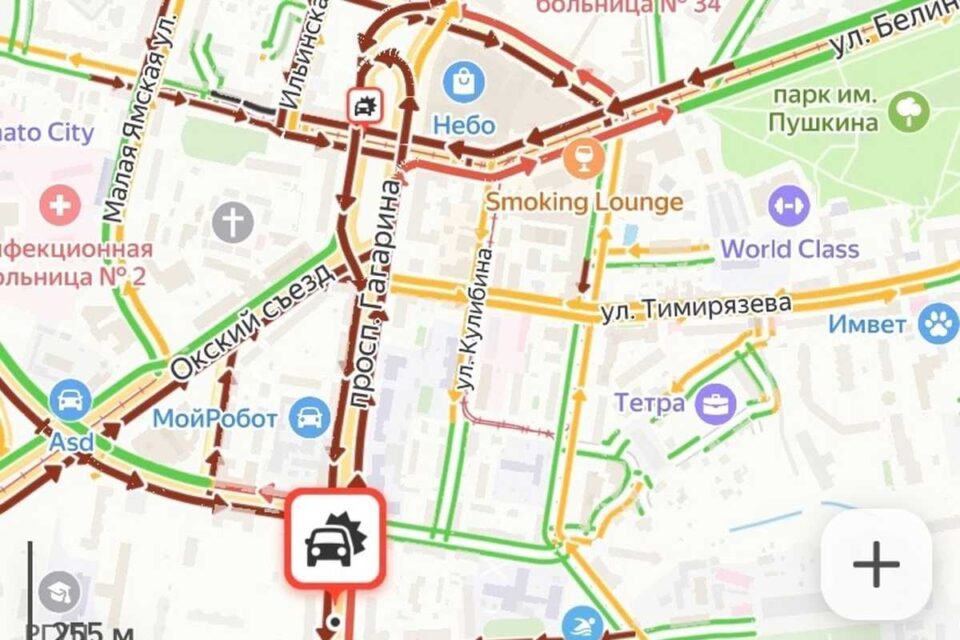Screen dimensions: 960x640
Task: Open the Небо shopping mall marker
Action: (x=465, y=82)
